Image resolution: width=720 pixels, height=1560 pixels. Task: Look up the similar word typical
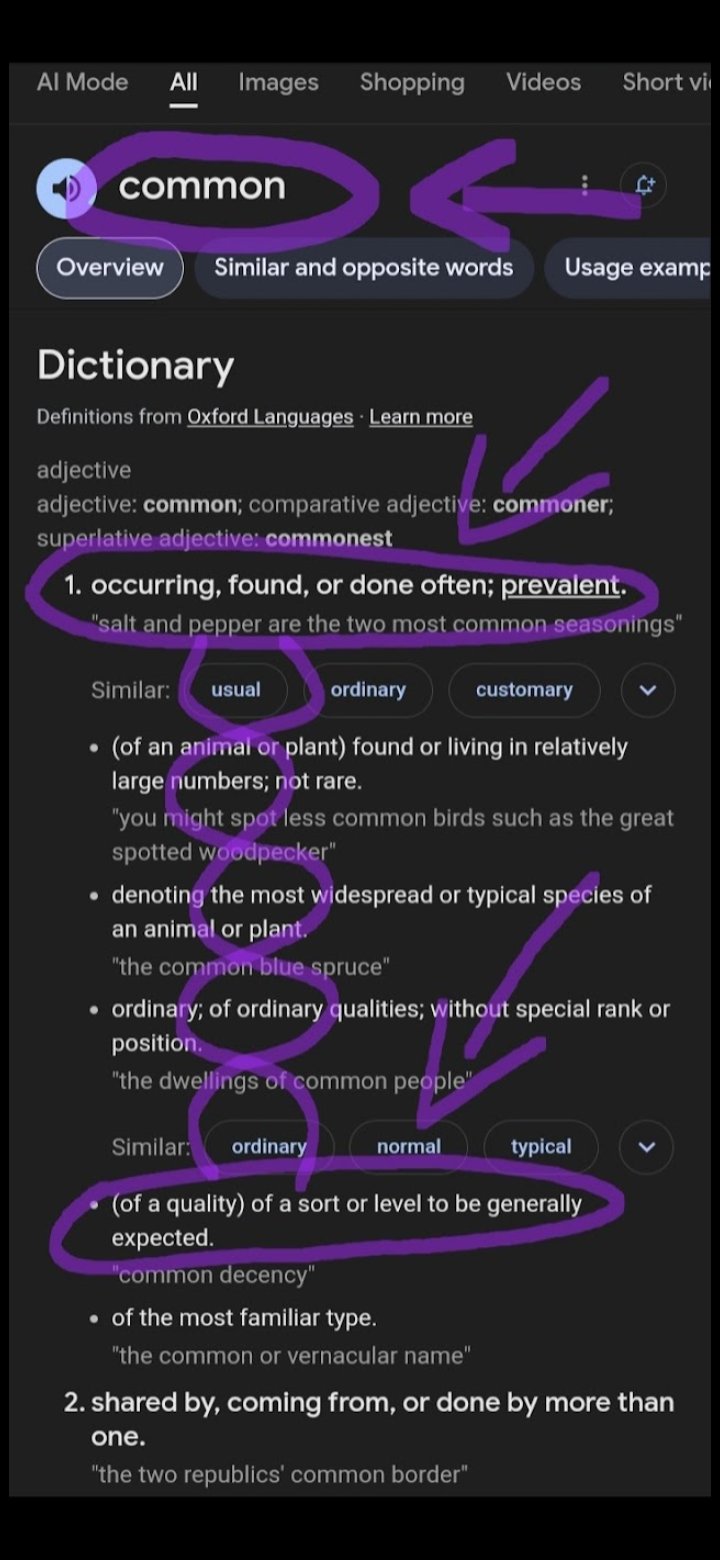tap(541, 1147)
